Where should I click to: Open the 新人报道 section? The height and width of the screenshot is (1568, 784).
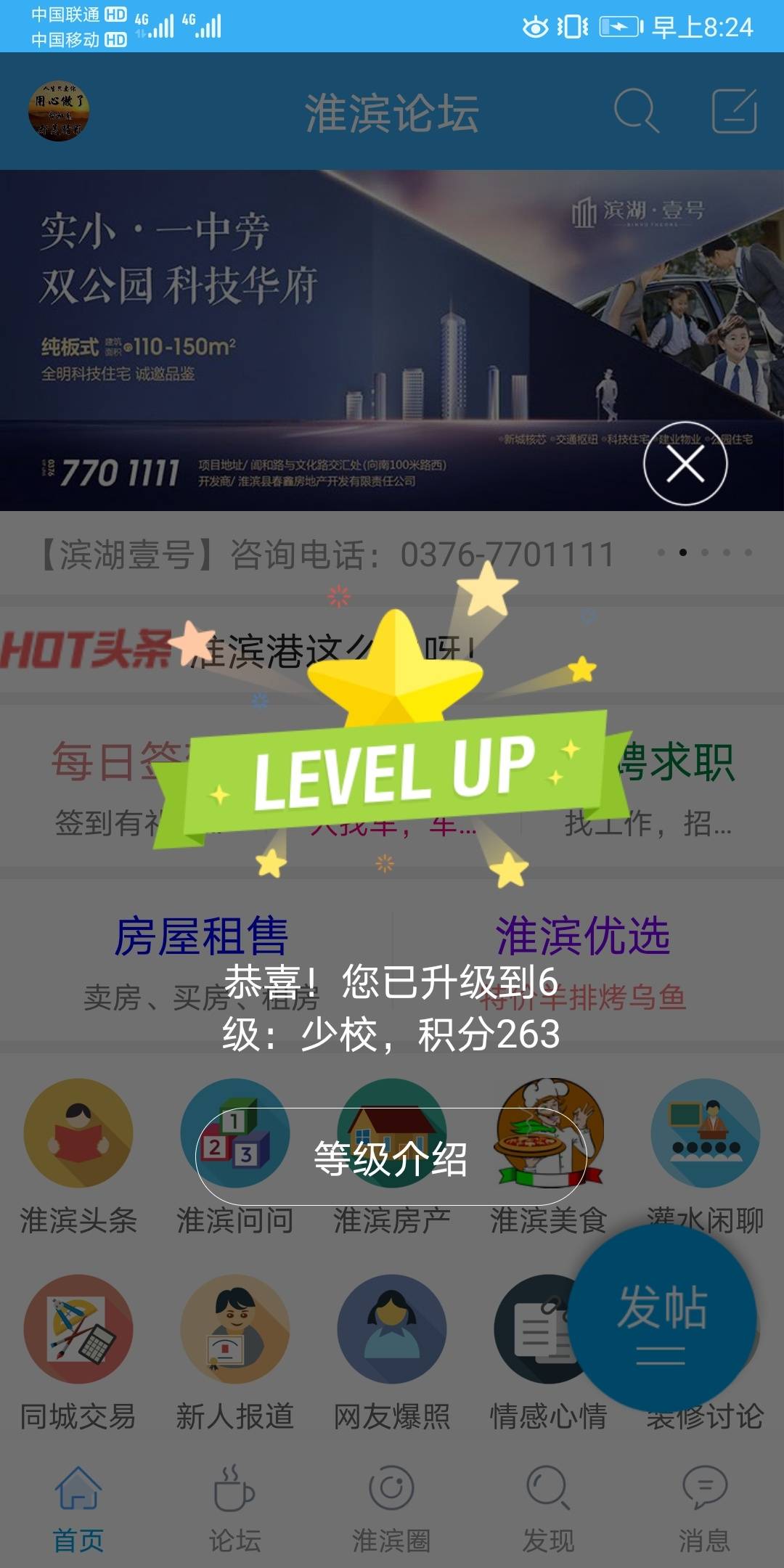[234, 1352]
